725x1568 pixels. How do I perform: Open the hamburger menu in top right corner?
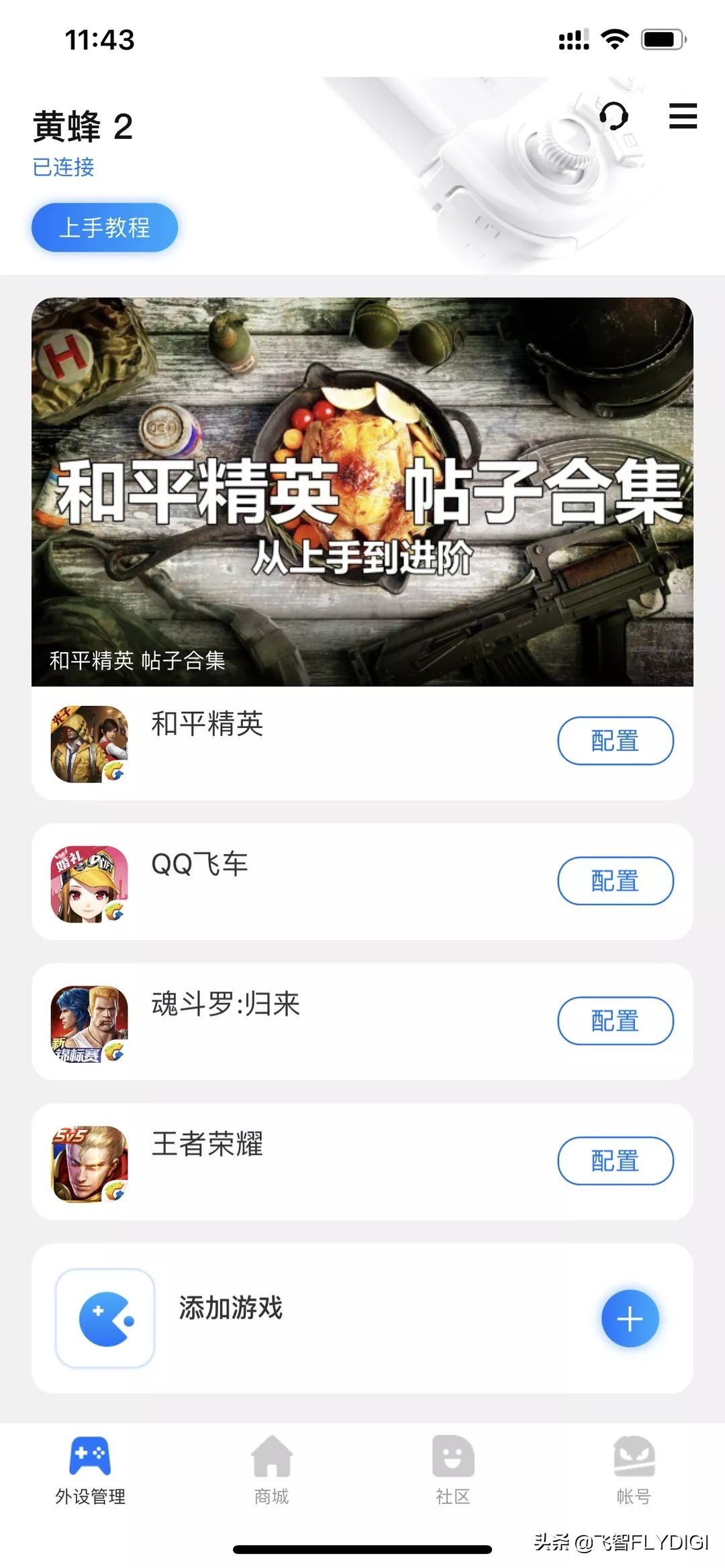click(x=683, y=117)
